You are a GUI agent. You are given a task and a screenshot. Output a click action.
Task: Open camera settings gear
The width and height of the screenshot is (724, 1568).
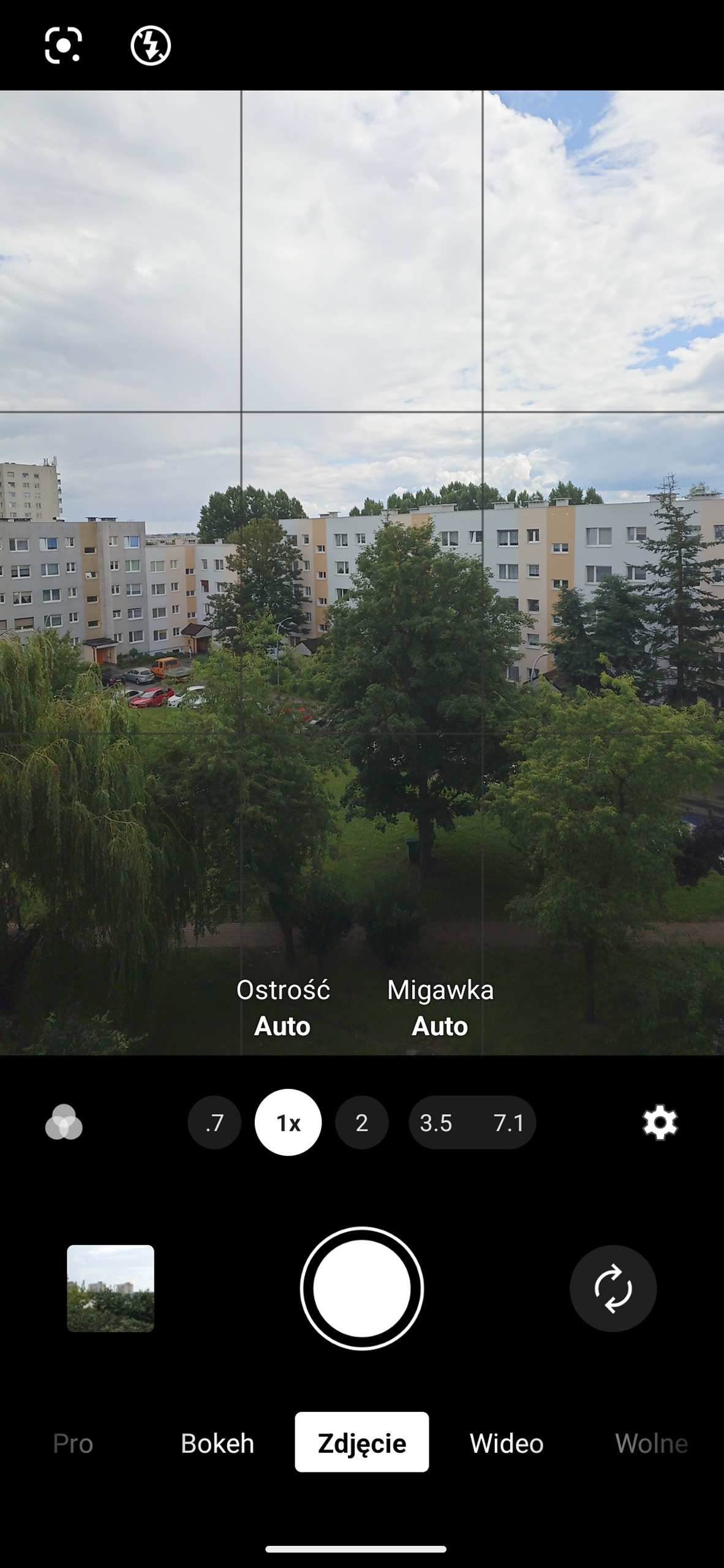pos(660,1123)
